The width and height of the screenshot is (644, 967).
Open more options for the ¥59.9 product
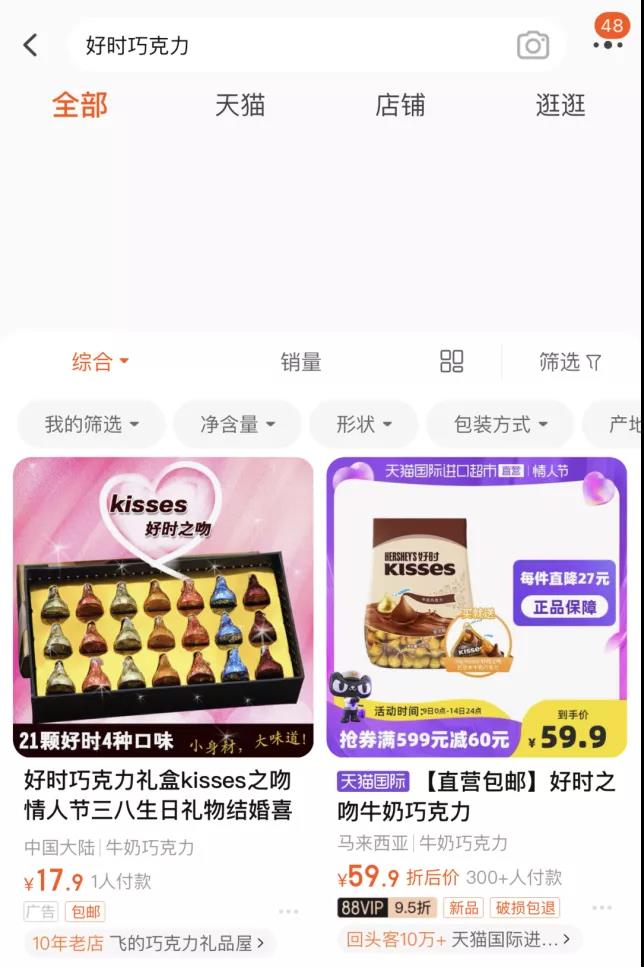(x=602, y=908)
